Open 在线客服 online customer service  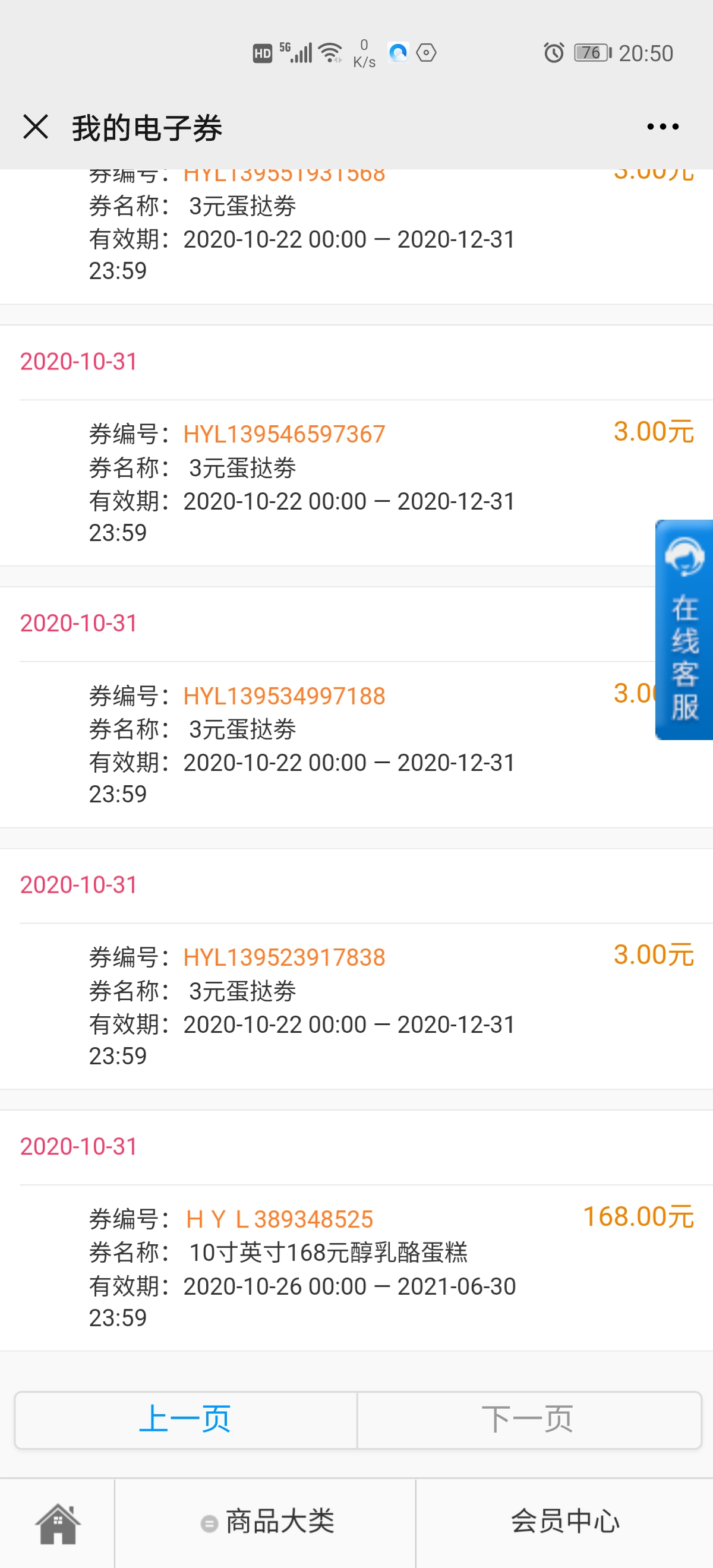[684, 630]
